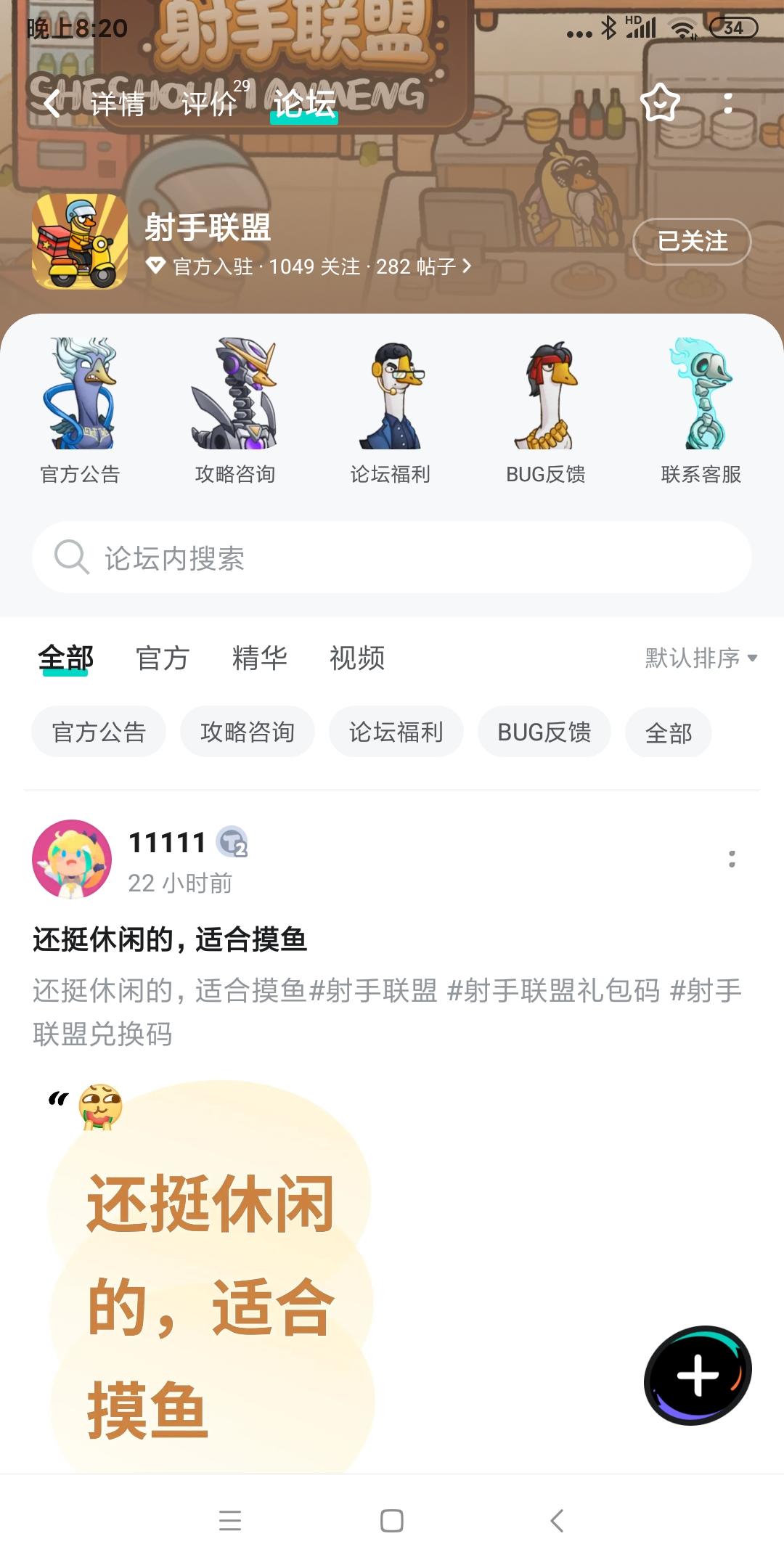The height and width of the screenshot is (1568, 784).
Task: Tap the 论坛内搜索 search field
Action: click(392, 557)
